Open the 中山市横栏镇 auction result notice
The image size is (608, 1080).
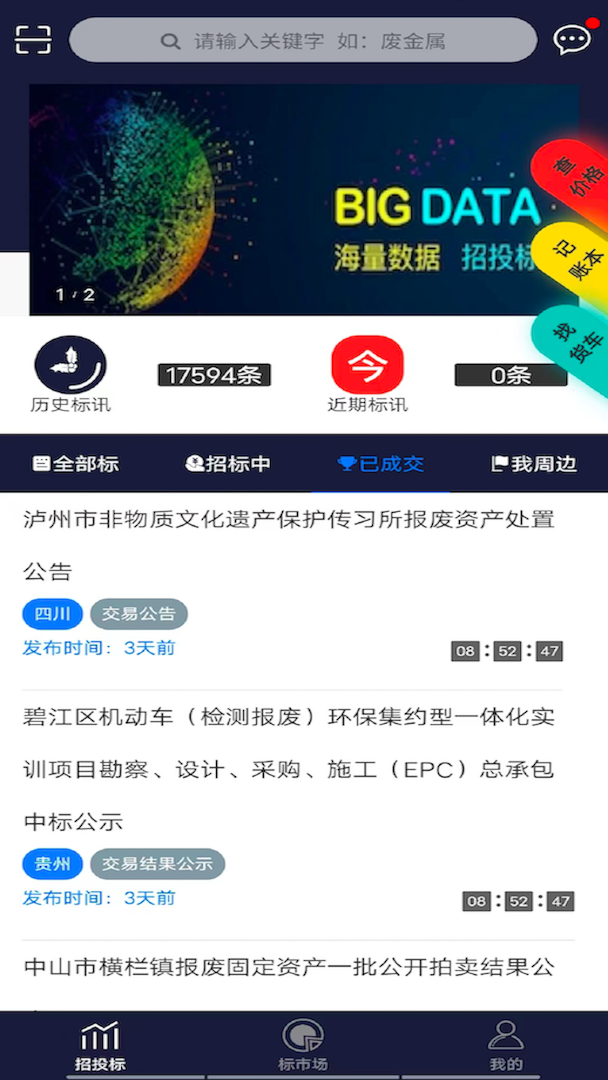[x=290, y=968]
